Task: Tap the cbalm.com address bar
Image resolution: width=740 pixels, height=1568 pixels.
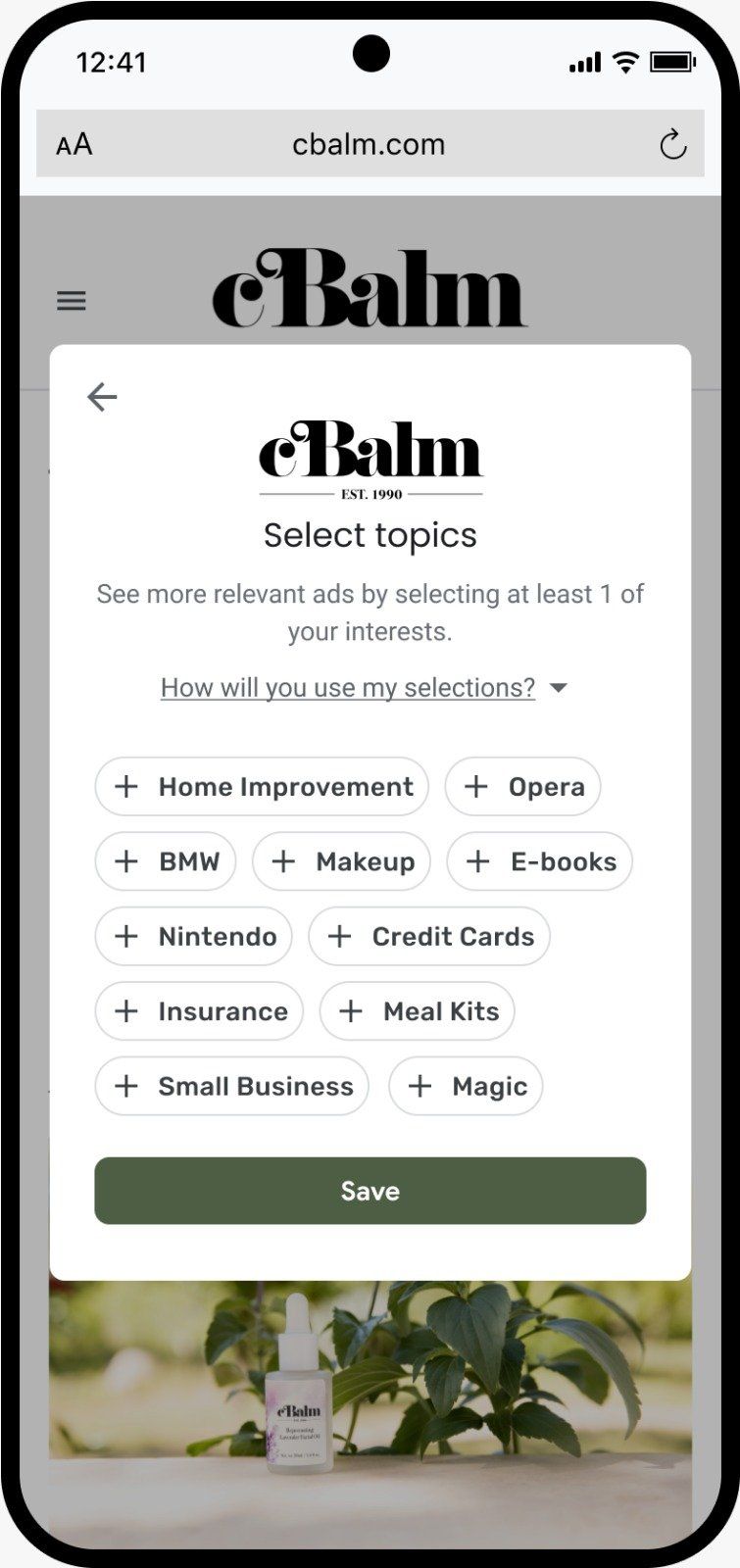Action: pos(369,145)
